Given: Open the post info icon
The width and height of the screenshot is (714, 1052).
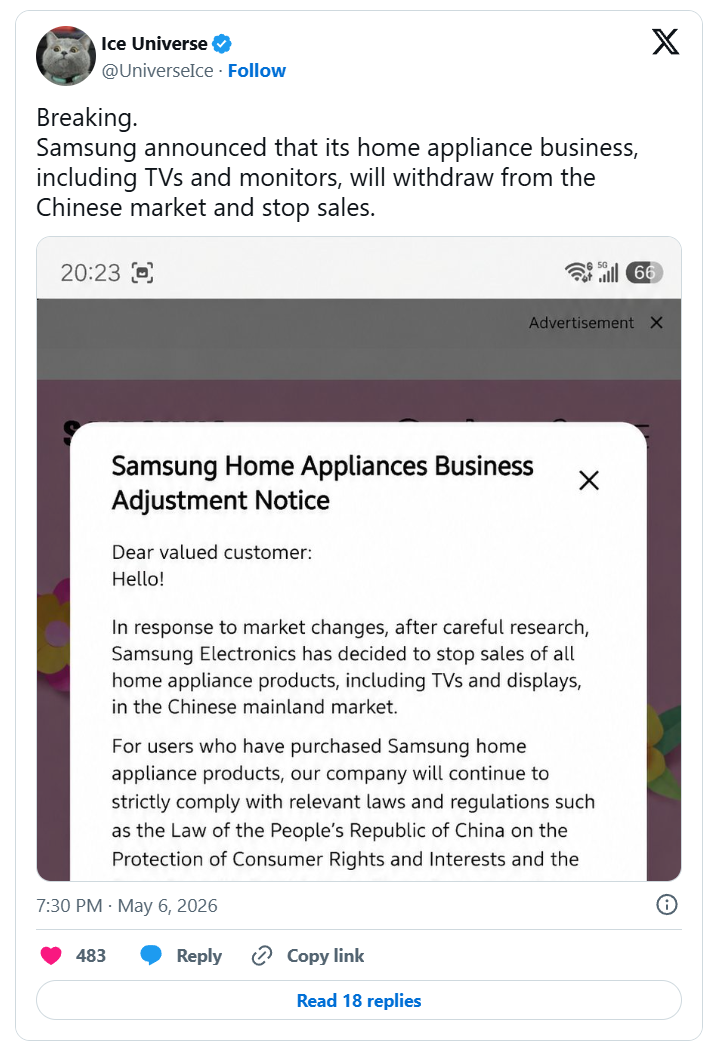Looking at the screenshot, I should click(x=666, y=904).
